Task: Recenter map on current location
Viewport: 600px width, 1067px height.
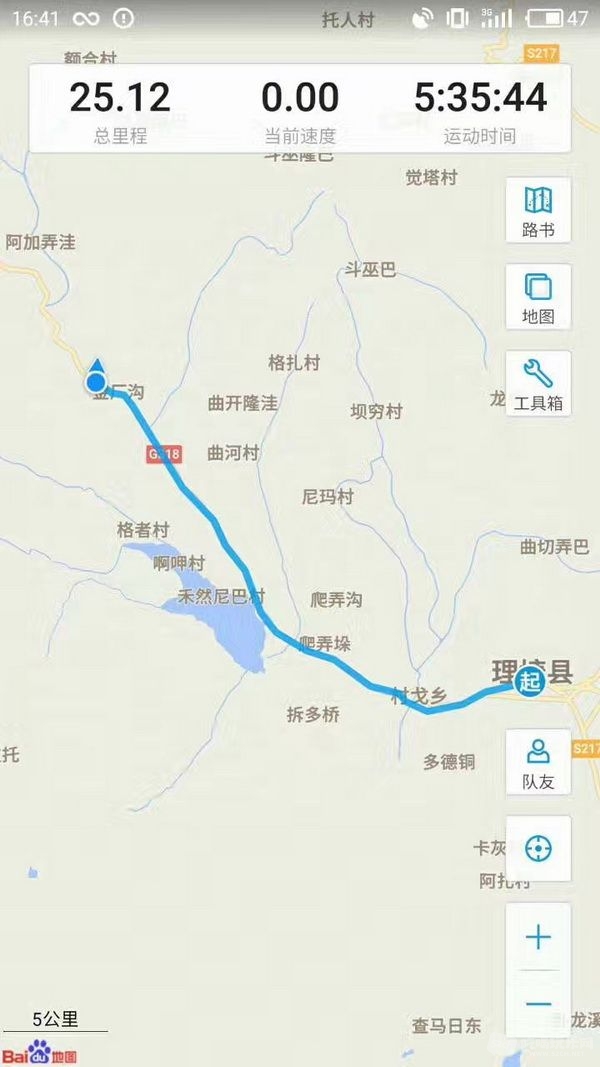Action: (538, 849)
